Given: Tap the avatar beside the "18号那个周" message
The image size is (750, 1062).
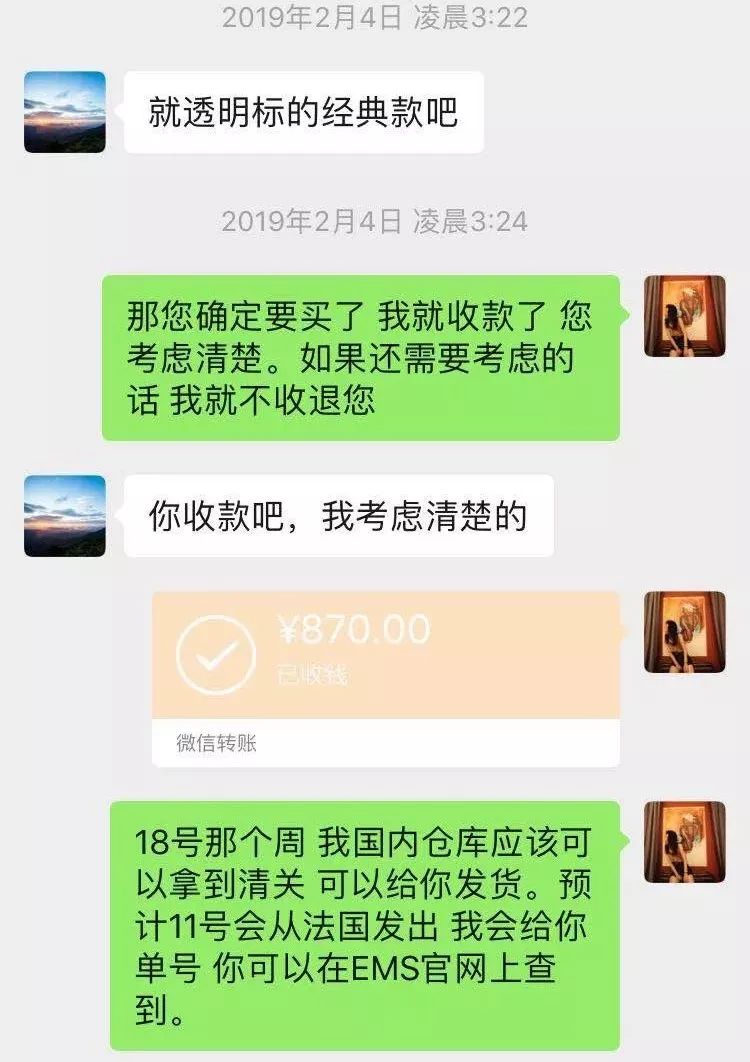Looking at the screenshot, I should (684, 841).
